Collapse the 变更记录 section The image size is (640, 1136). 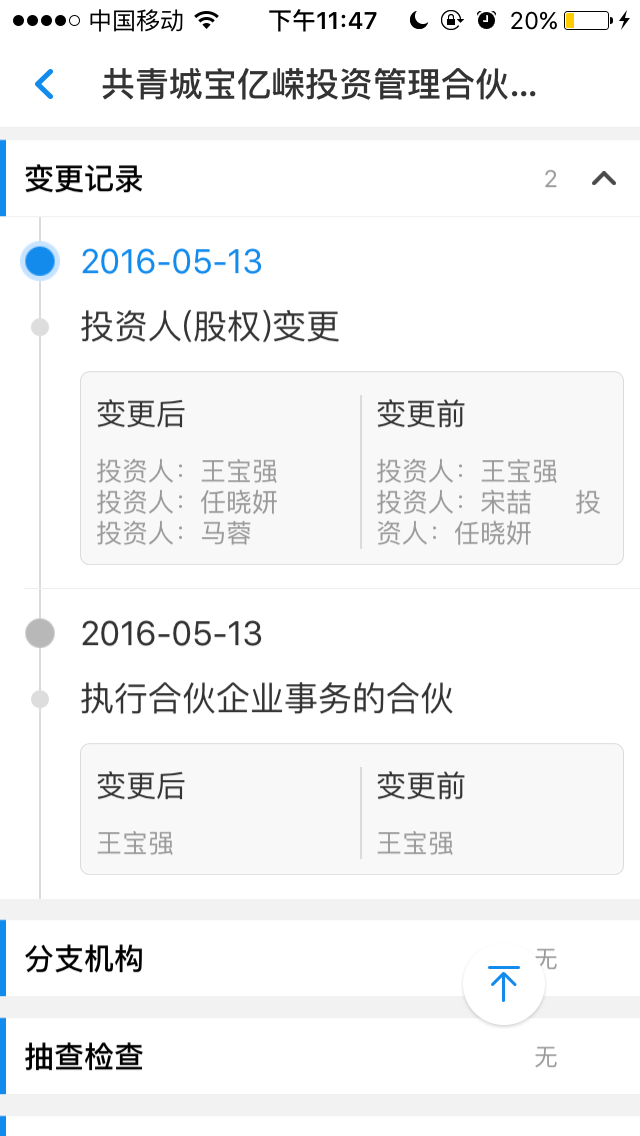coord(603,179)
